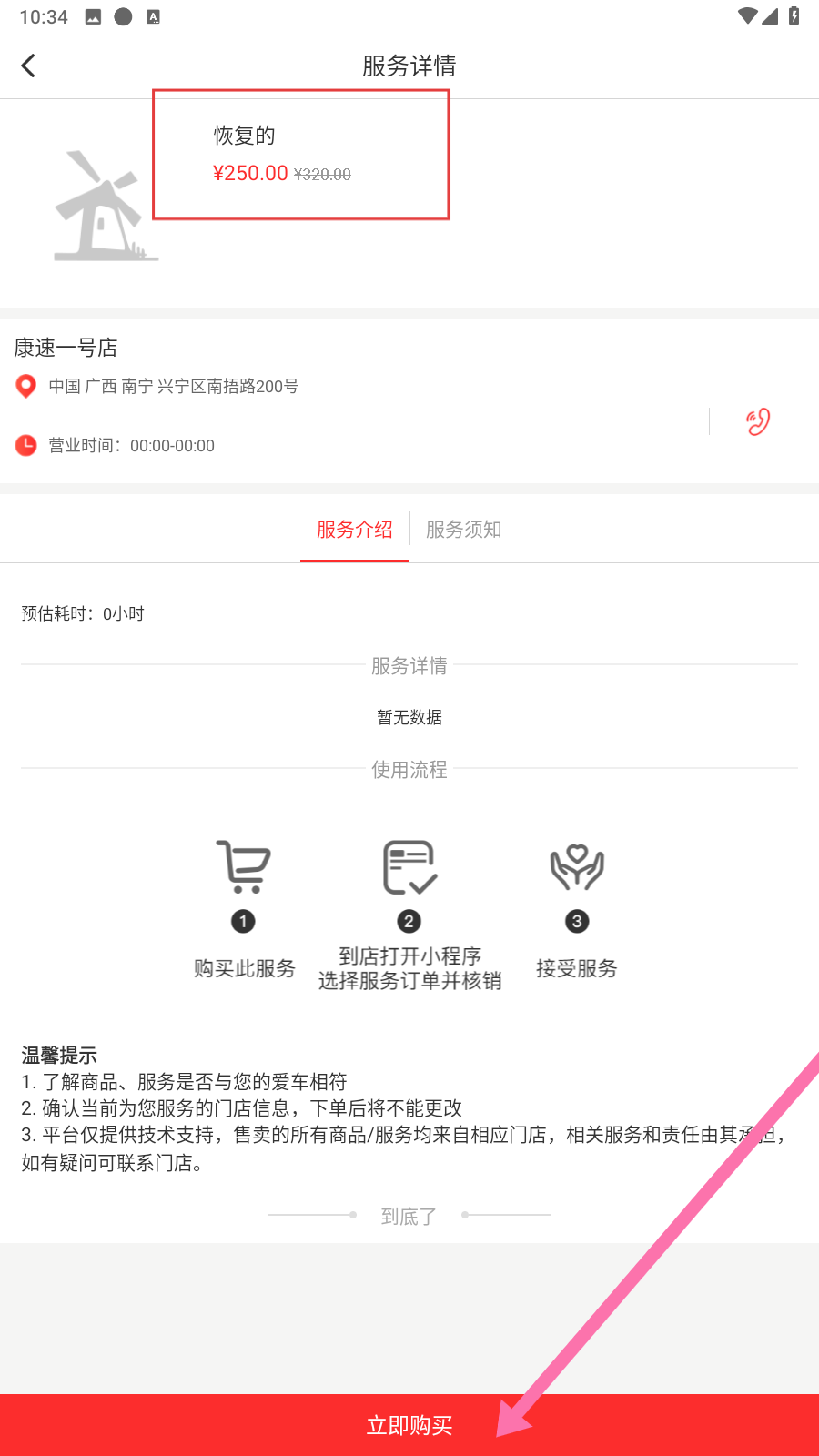Screen dimensions: 819x1456
Task: Switch to the 服务须知 tab
Action: click(x=463, y=530)
